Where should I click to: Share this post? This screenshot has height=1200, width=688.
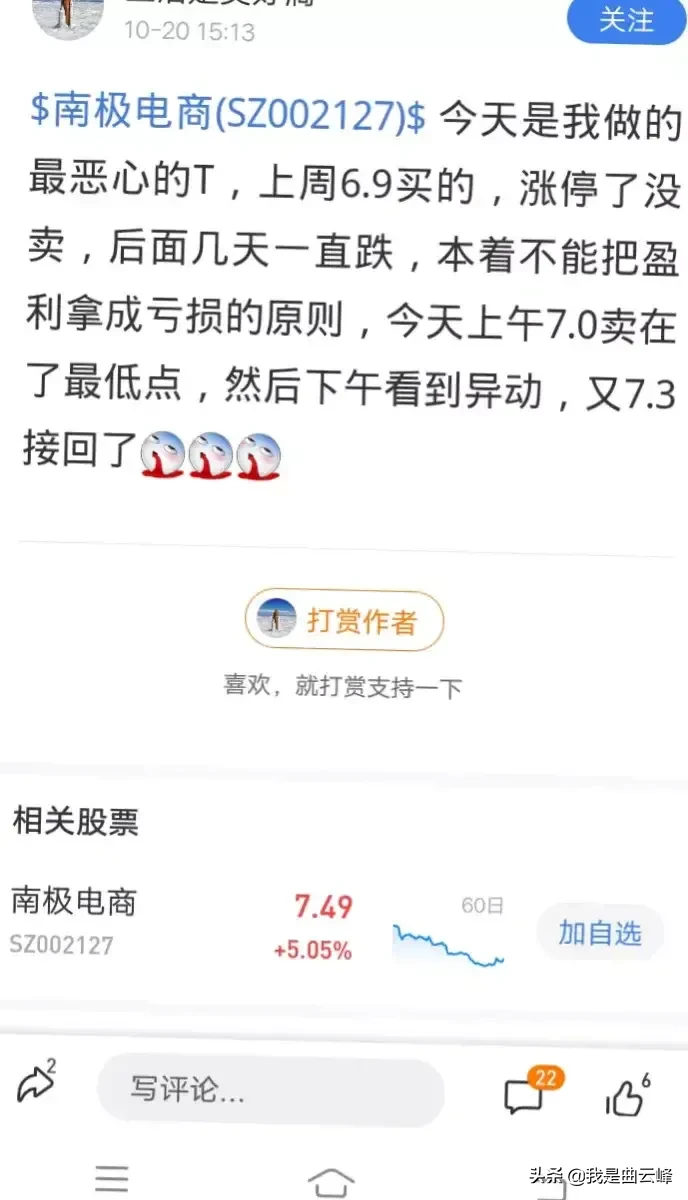pyautogui.click(x=36, y=1083)
